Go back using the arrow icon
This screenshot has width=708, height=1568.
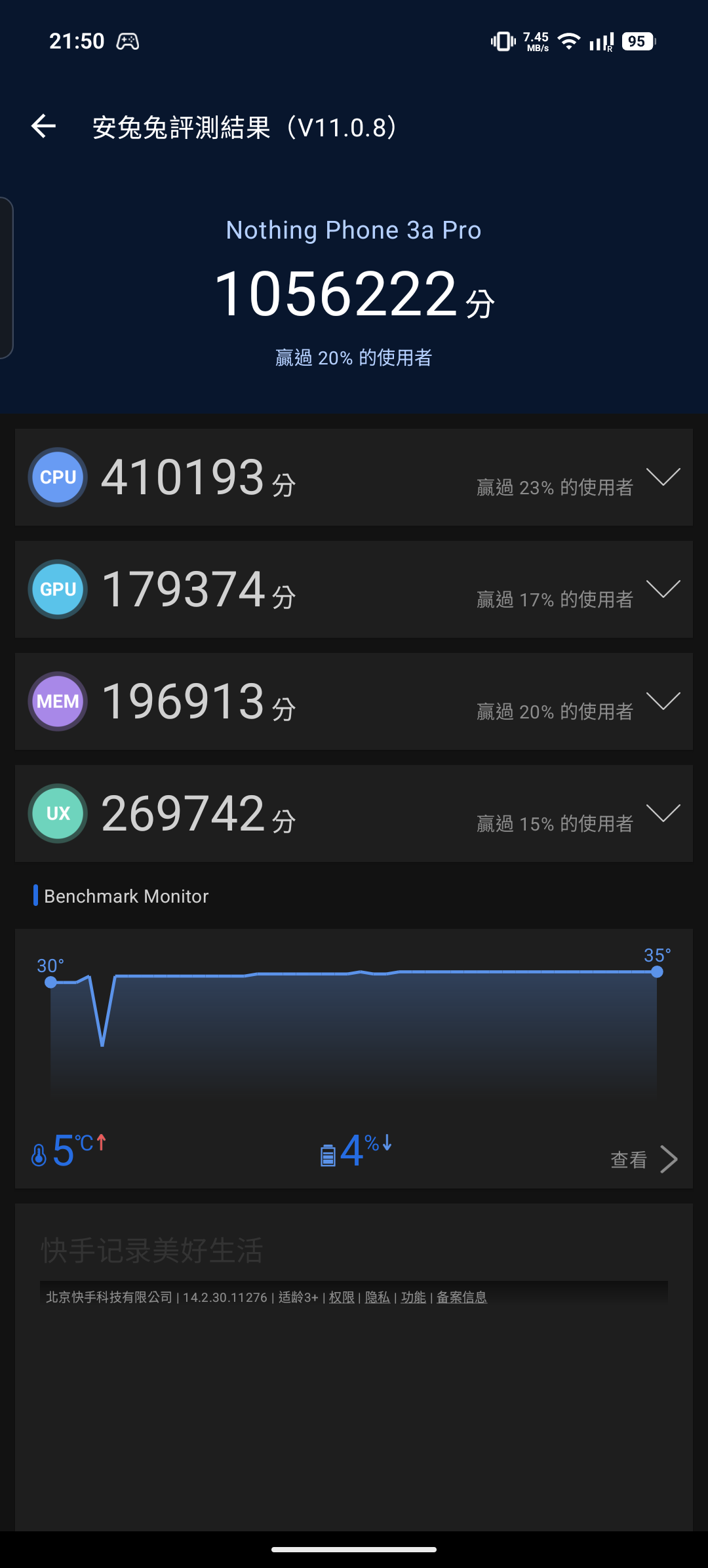pyautogui.click(x=44, y=127)
